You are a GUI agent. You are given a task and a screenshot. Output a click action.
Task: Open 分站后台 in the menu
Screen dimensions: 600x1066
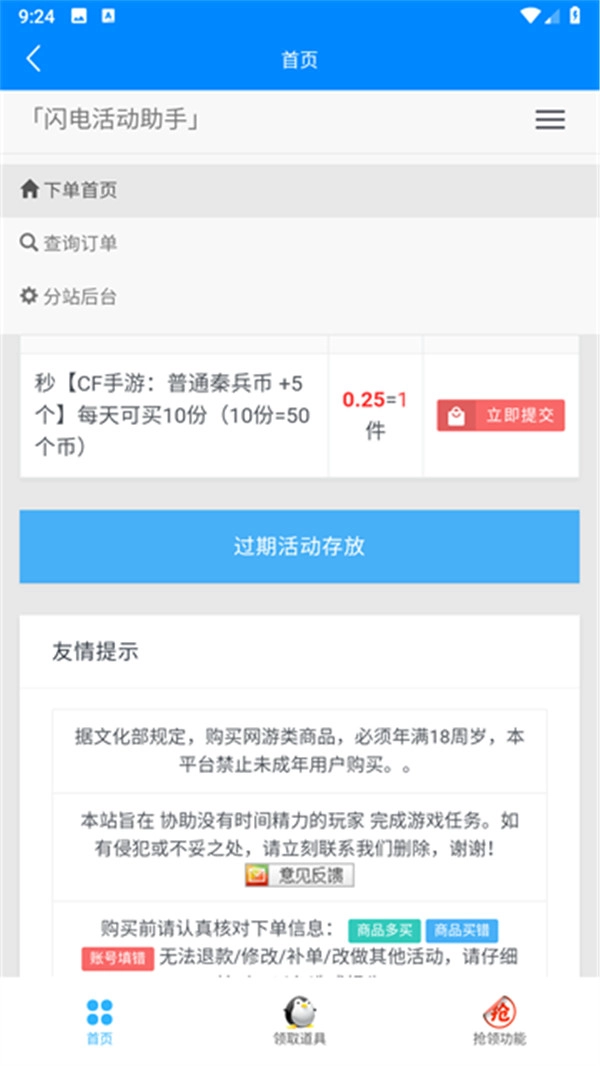(x=70, y=296)
